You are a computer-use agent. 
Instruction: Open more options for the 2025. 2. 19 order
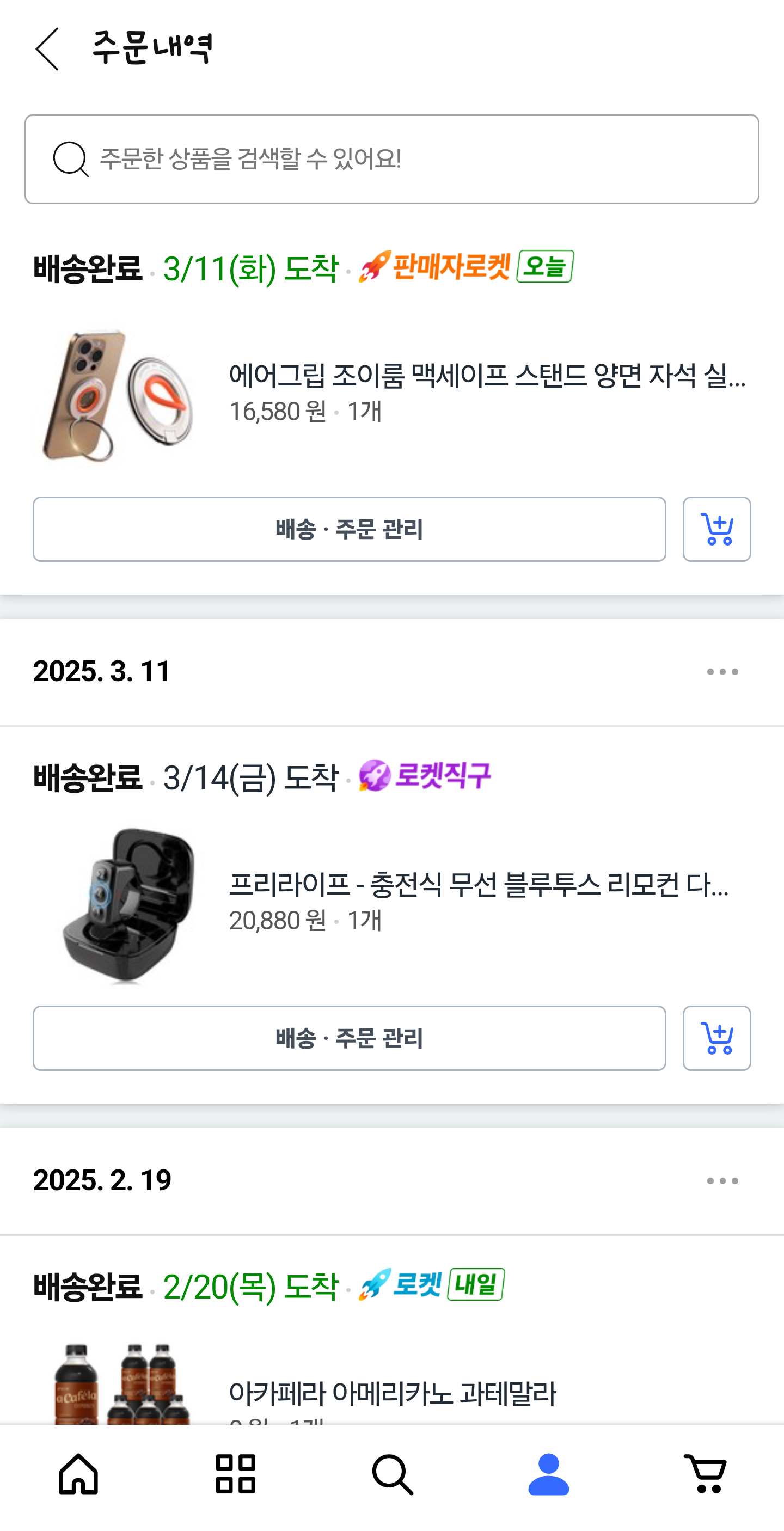tap(722, 1181)
